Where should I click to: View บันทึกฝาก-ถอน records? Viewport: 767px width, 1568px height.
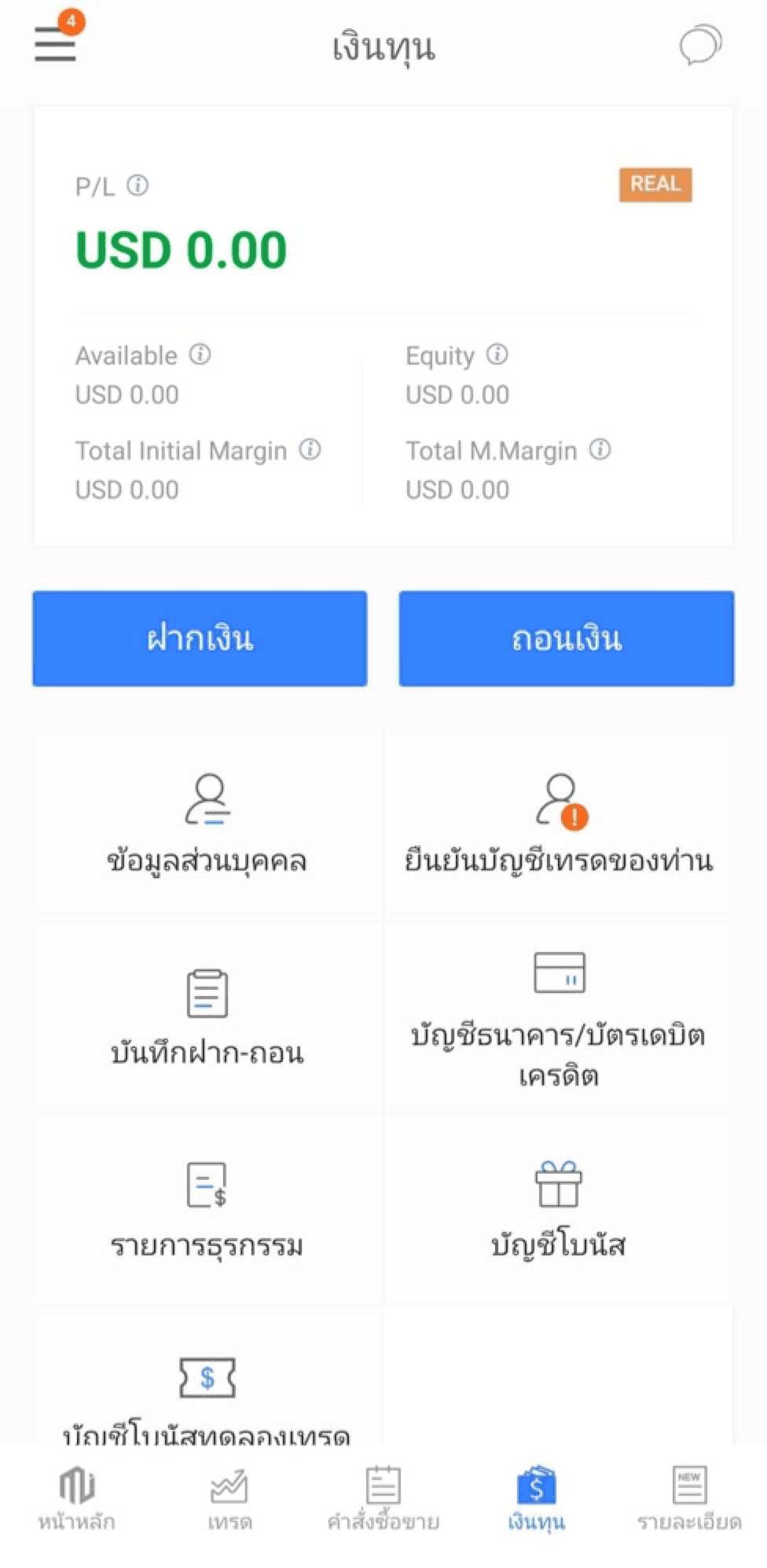point(207,1018)
